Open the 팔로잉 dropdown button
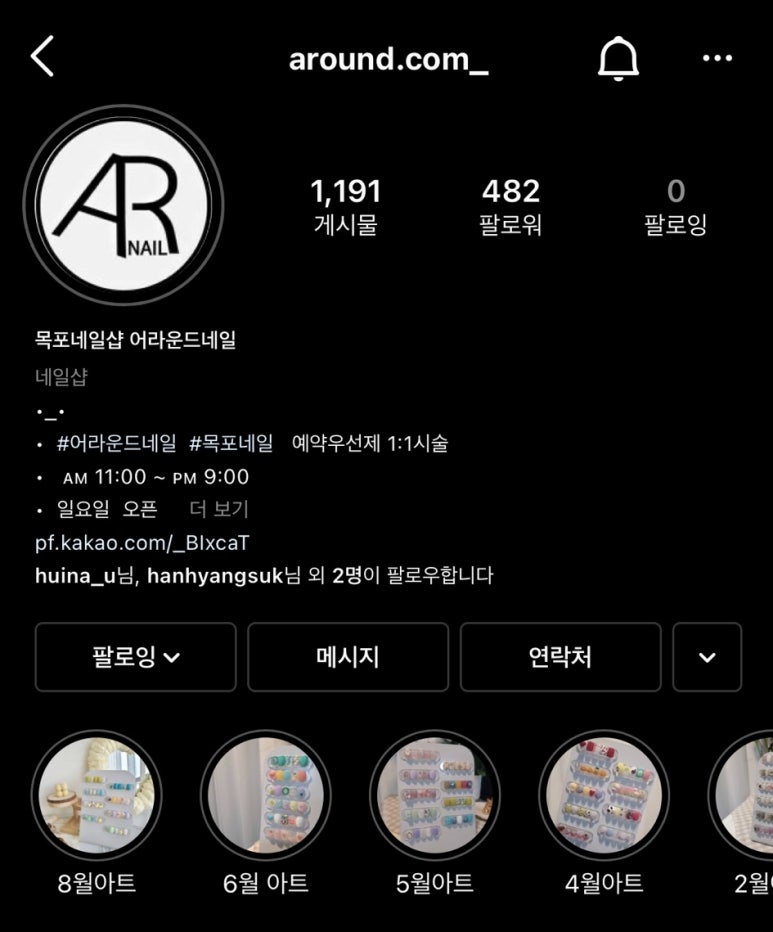The image size is (773, 932). coord(135,657)
